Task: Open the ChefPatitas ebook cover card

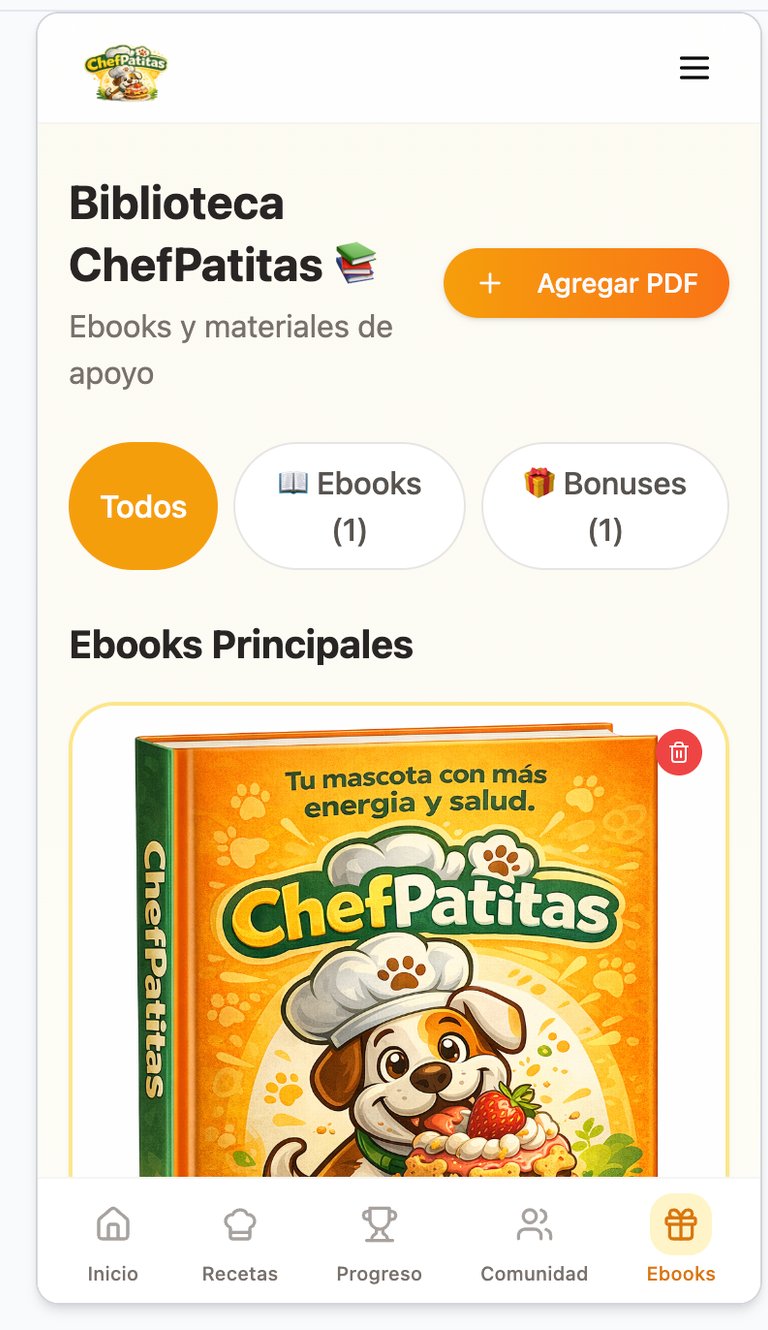Action: pos(400,950)
